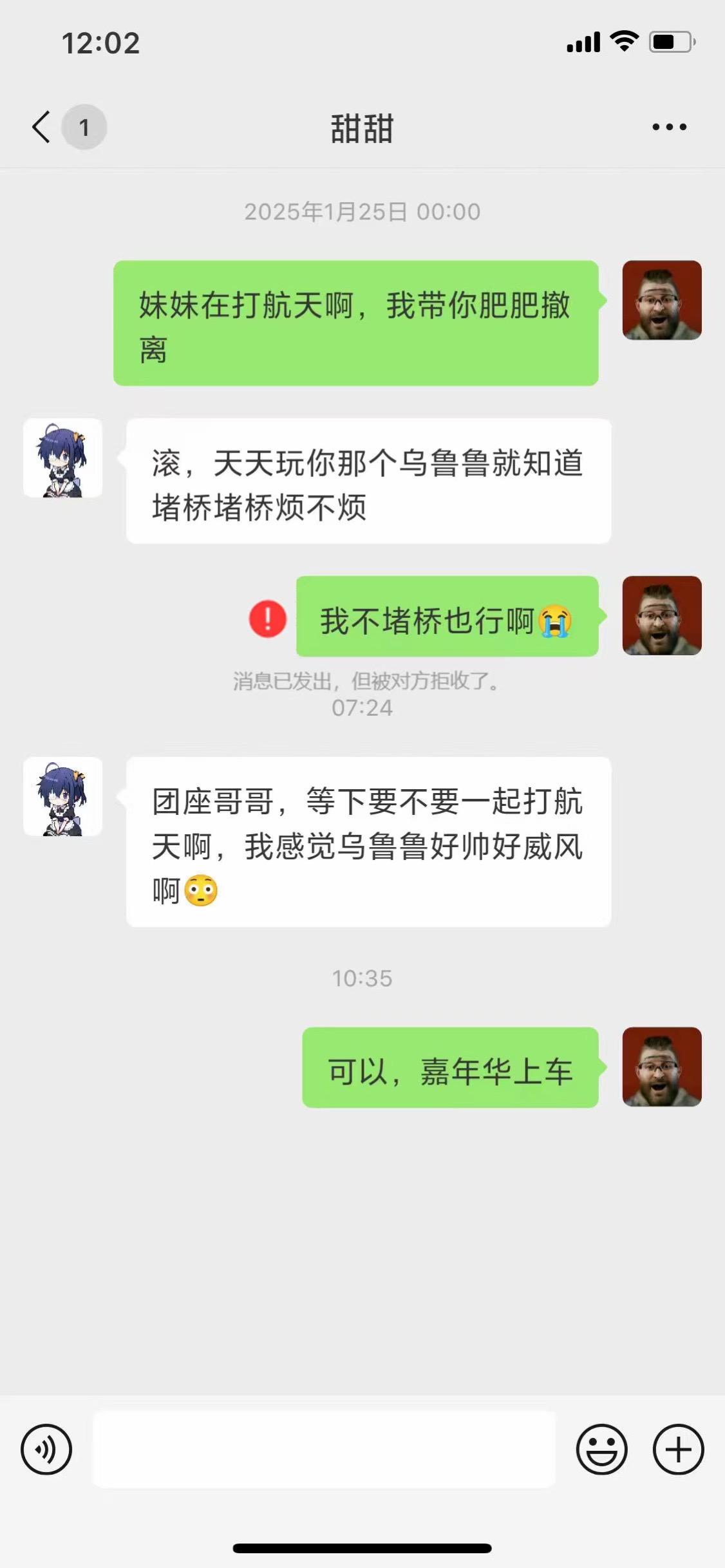Image resolution: width=725 pixels, height=1568 pixels.
Task: Tap the unread badge showing 1
Action: pos(84,127)
